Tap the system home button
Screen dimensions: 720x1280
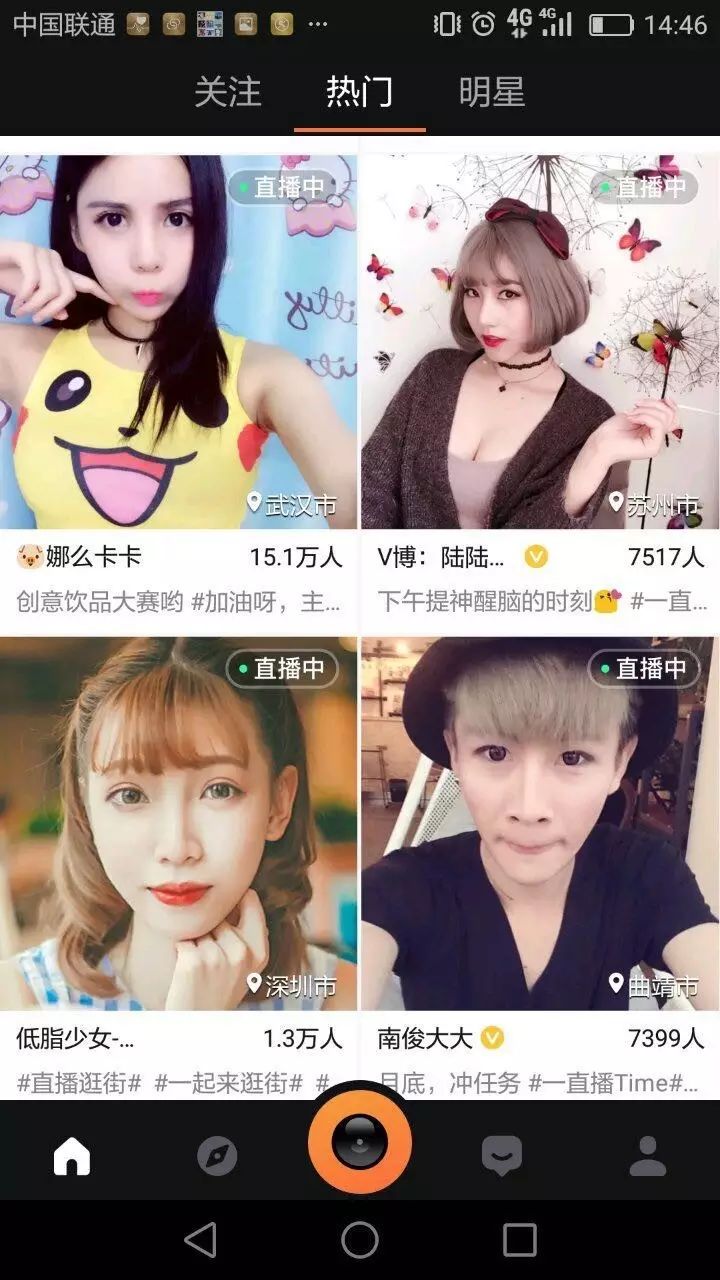pyautogui.click(x=360, y=1240)
